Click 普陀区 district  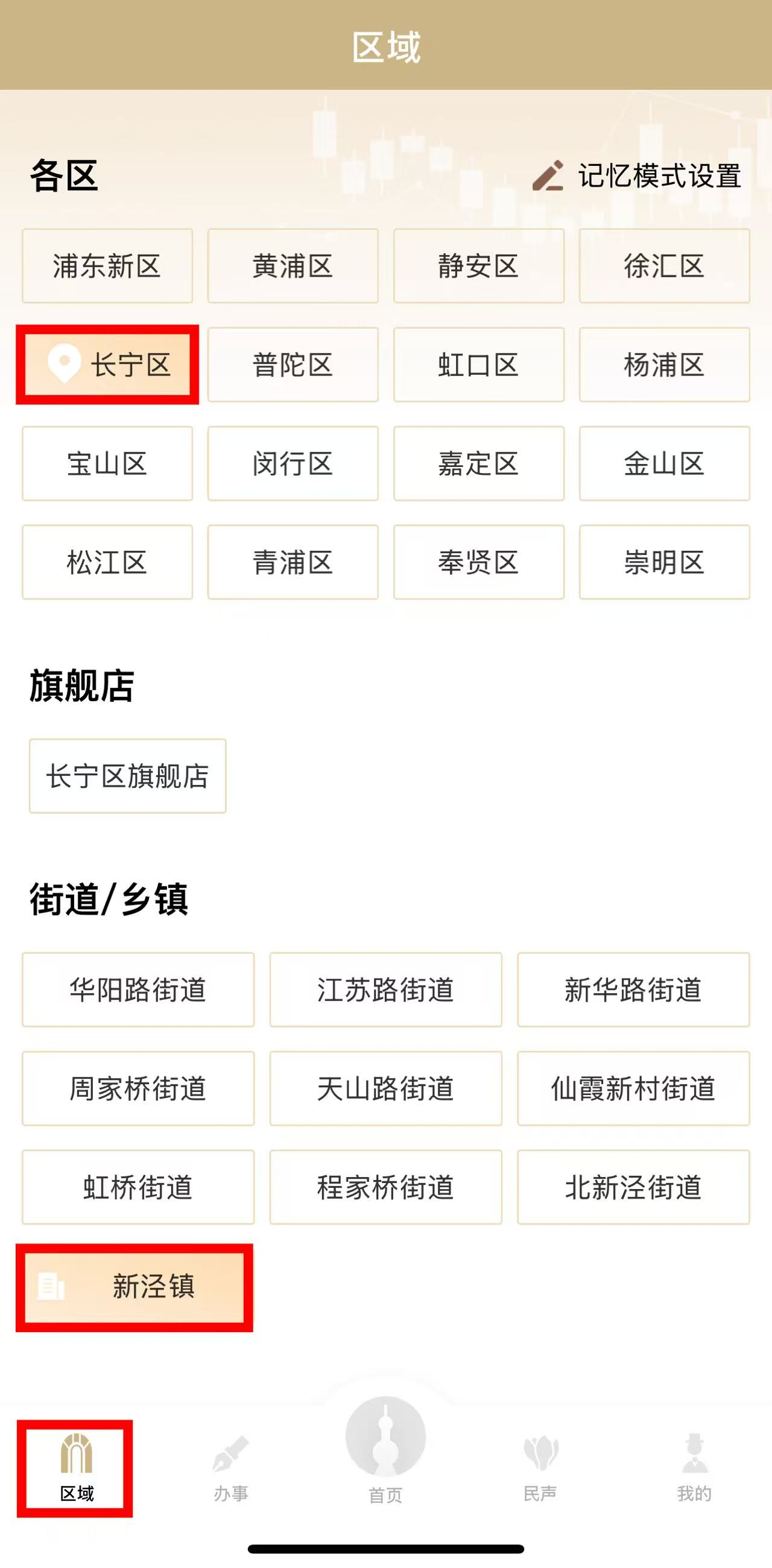pos(293,364)
